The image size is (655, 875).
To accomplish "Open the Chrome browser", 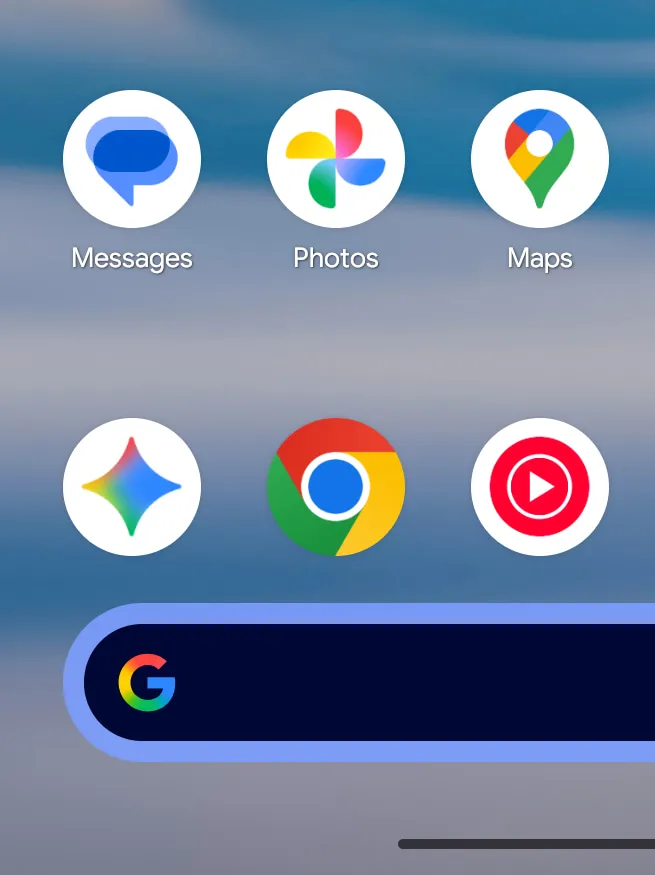I will pos(336,487).
